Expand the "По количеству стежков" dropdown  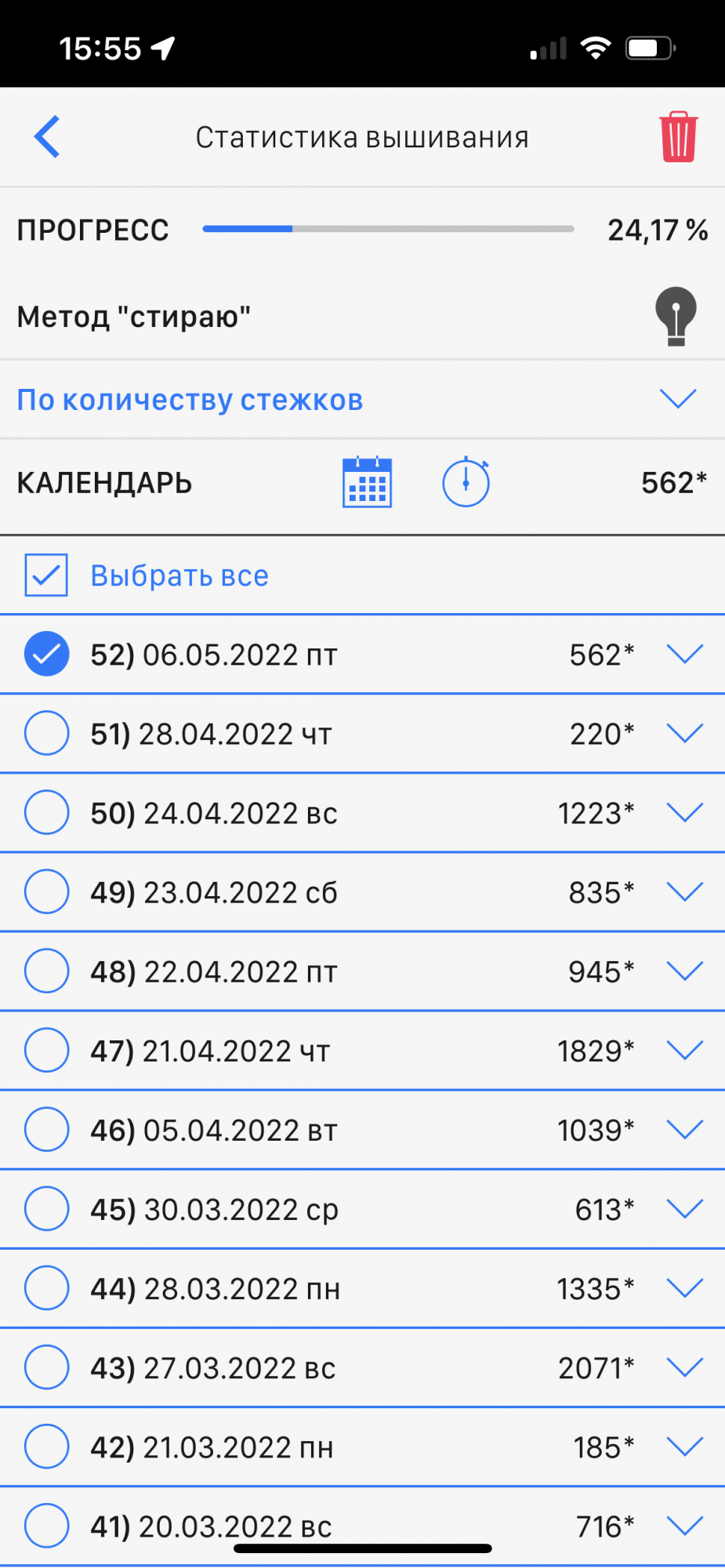tap(677, 399)
